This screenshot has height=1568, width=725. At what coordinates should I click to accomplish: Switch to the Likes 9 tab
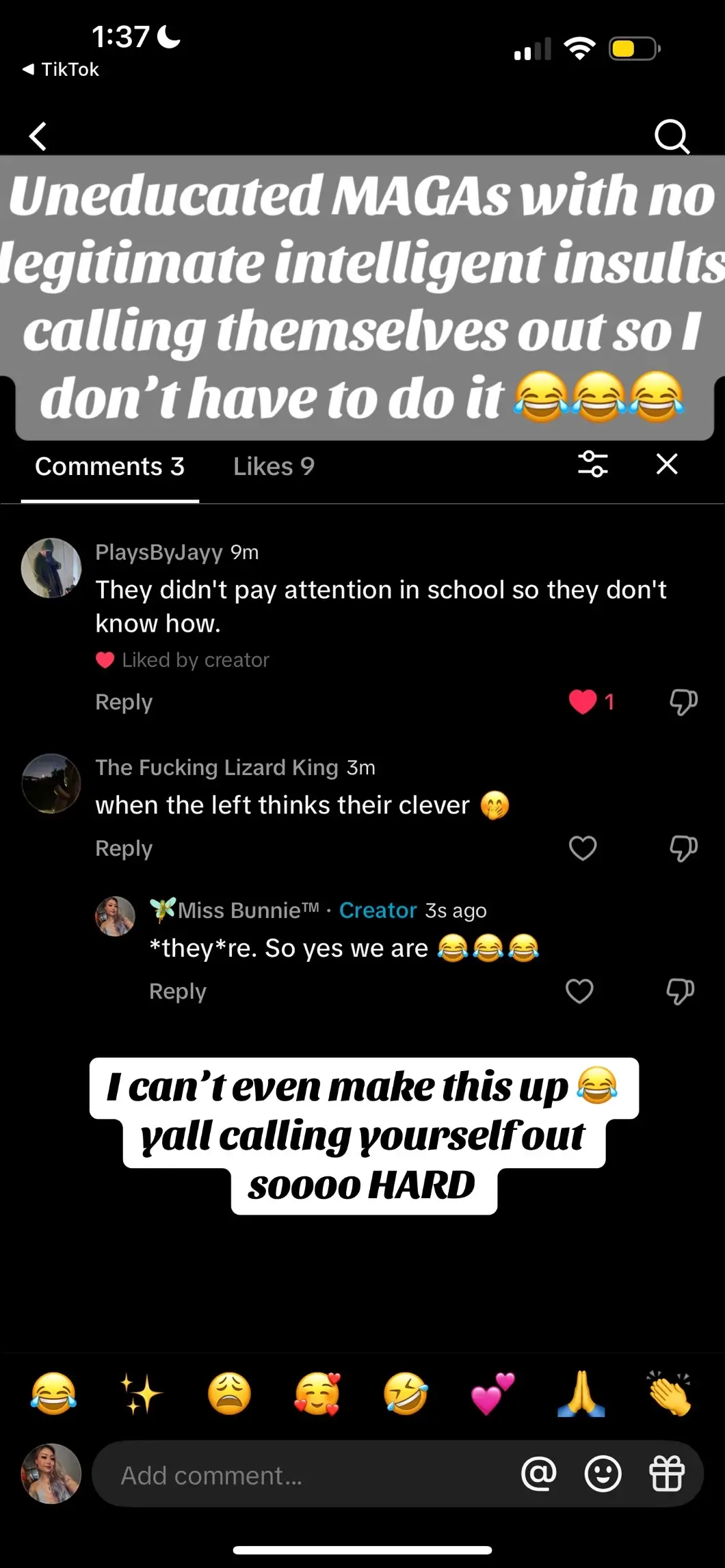tap(273, 465)
